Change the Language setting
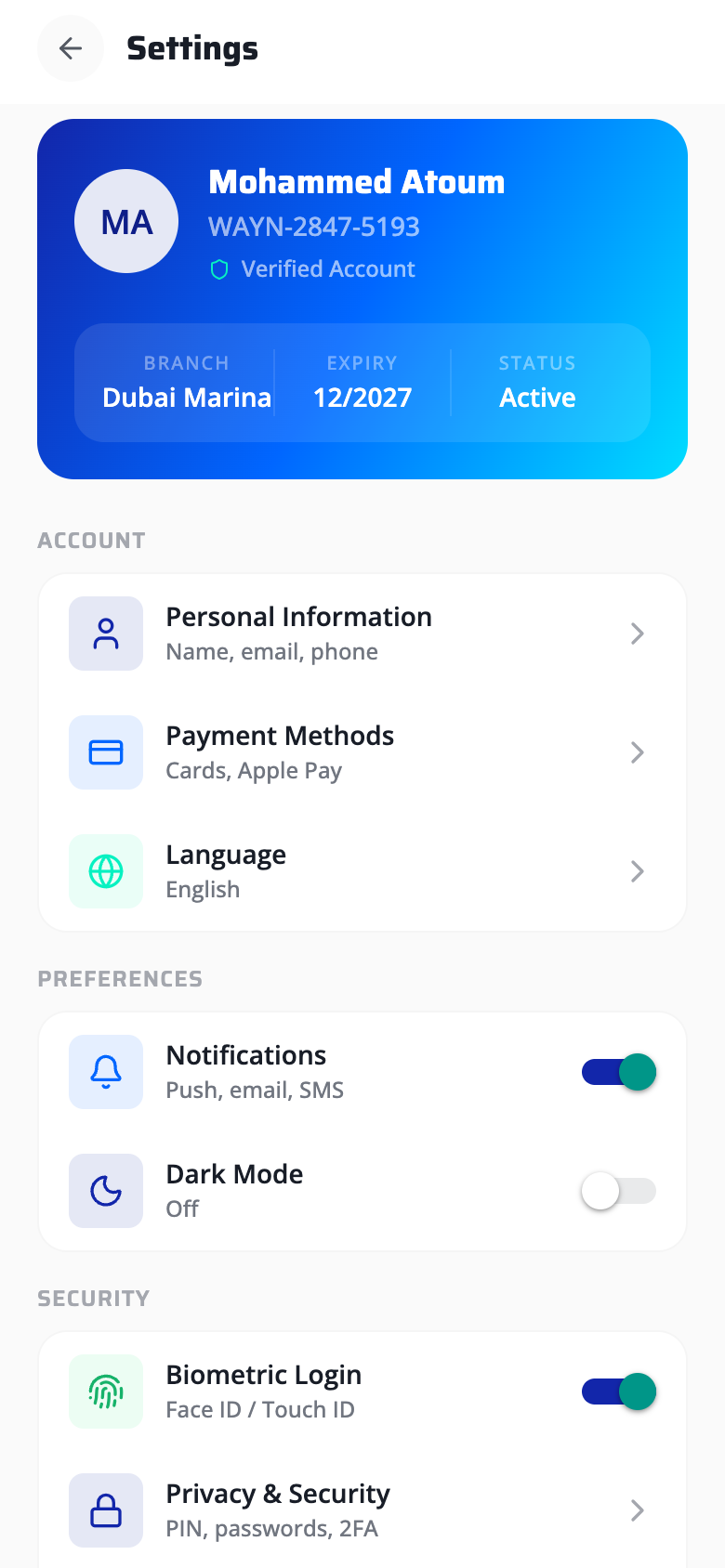This screenshot has width=725, height=1568. (x=362, y=871)
